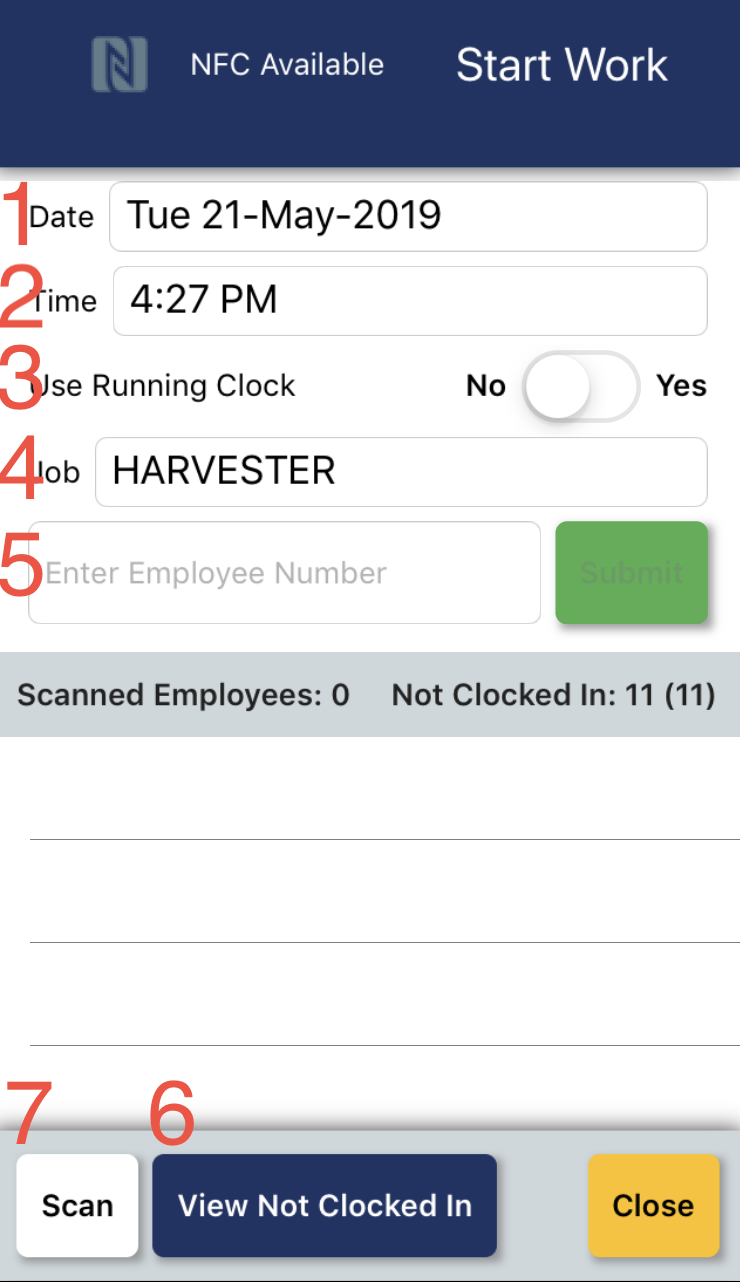740x1282 pixels.
Task: Open the Date picker field
Action: tap(408, 216)
